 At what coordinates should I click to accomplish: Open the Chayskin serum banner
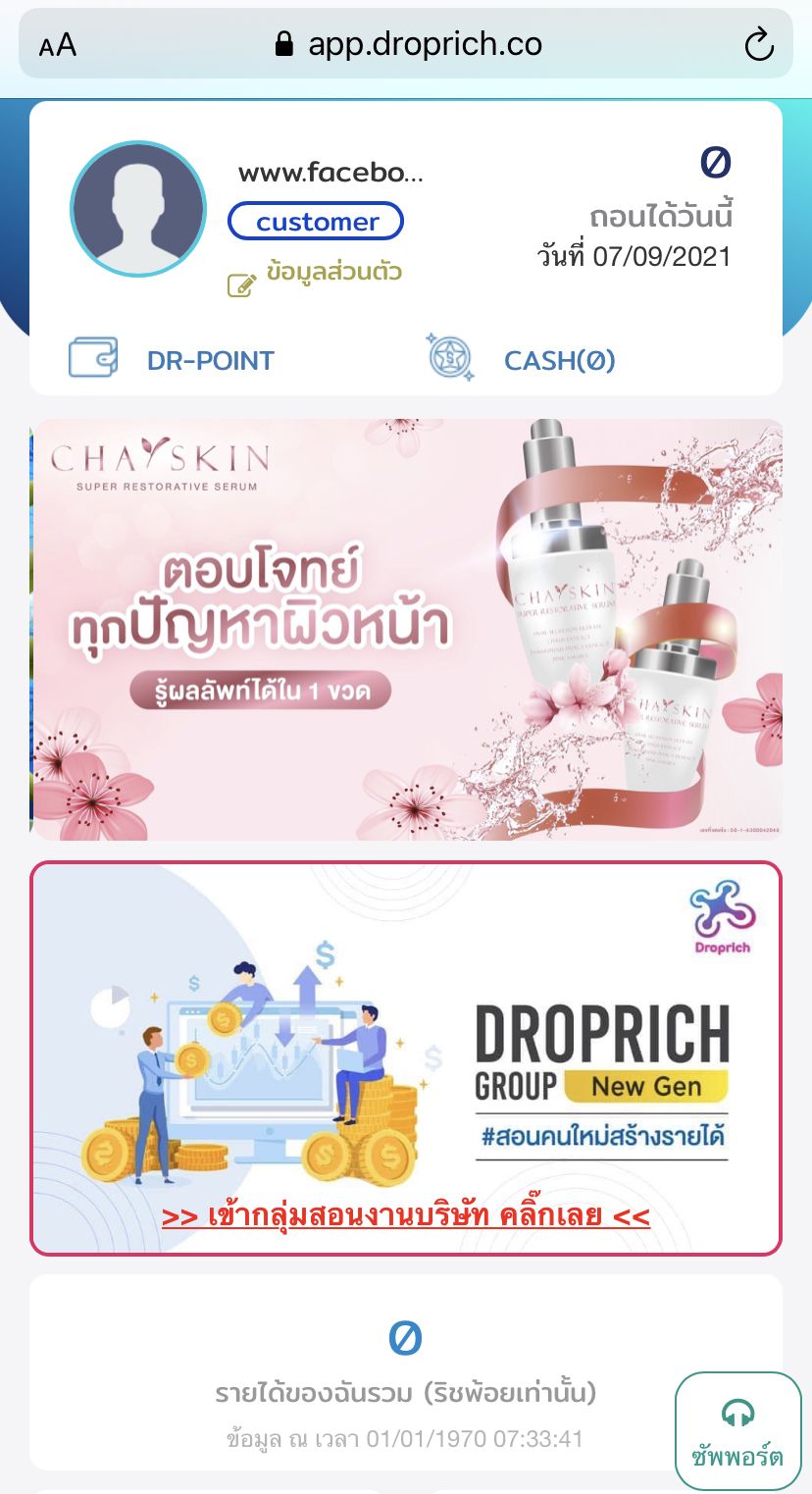406,630
